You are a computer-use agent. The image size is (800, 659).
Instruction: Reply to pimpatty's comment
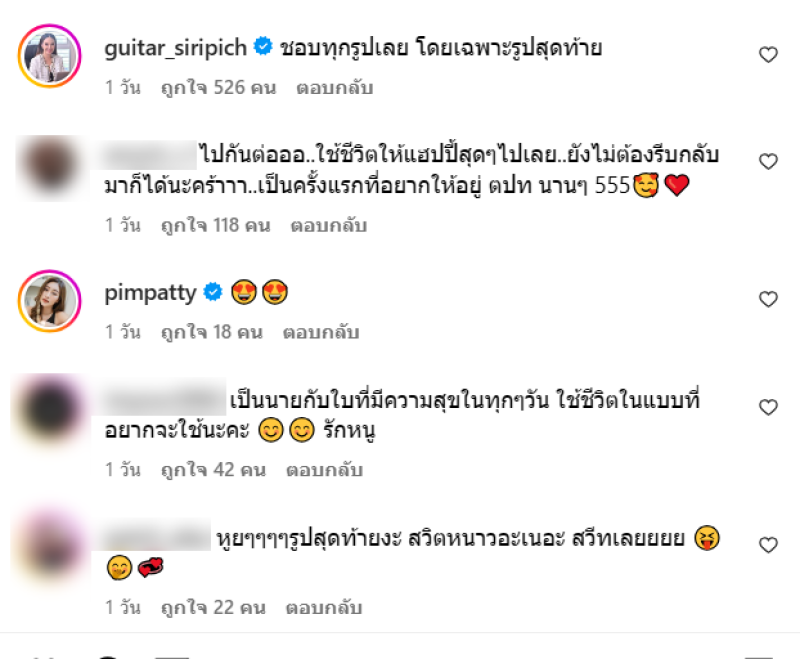coord(320,332)
